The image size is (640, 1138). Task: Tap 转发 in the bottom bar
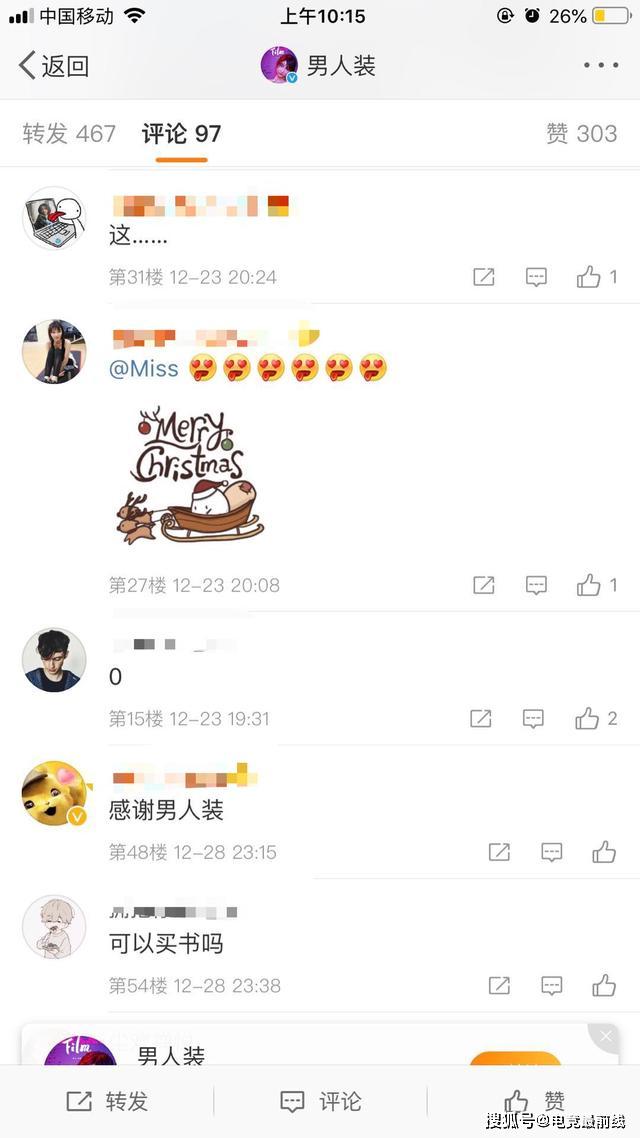(x=107, y=1101)
